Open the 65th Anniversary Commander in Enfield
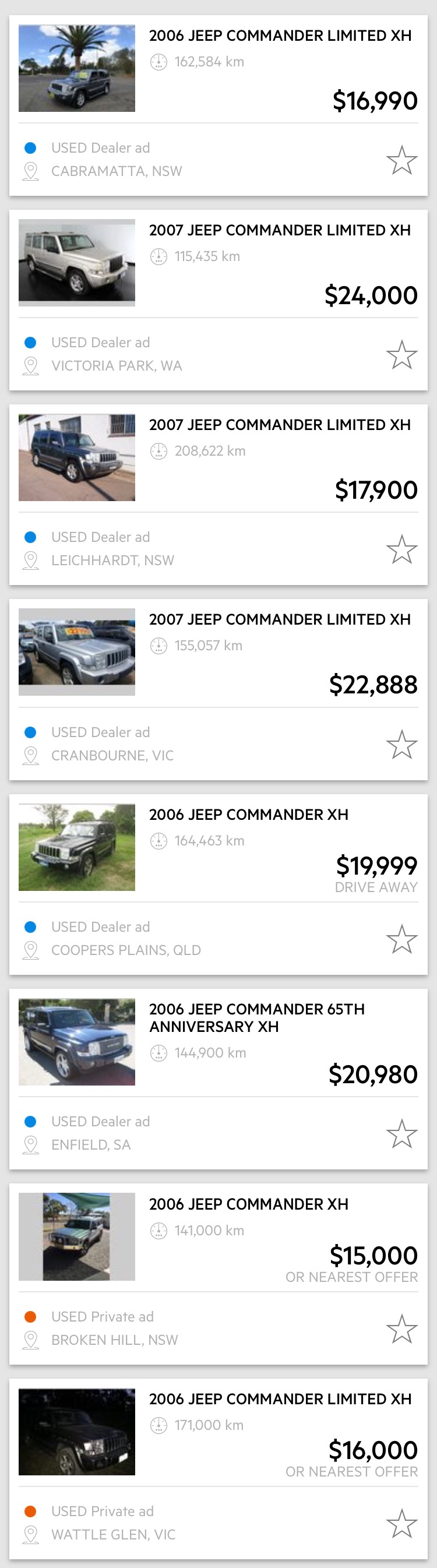437x1568 pixels. pyautogui.click(x=256, y=1018)
